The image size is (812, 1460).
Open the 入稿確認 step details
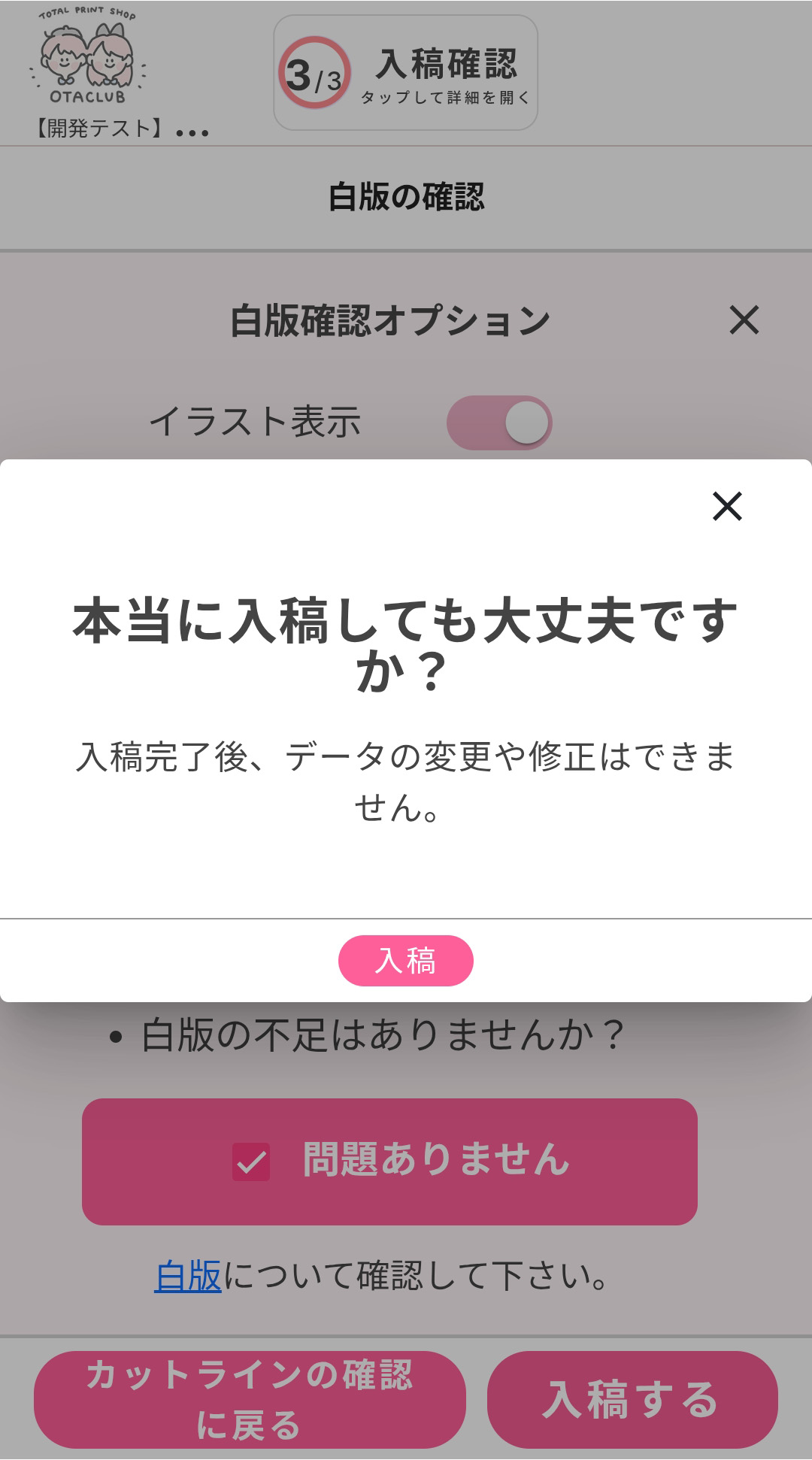(405, 73)
